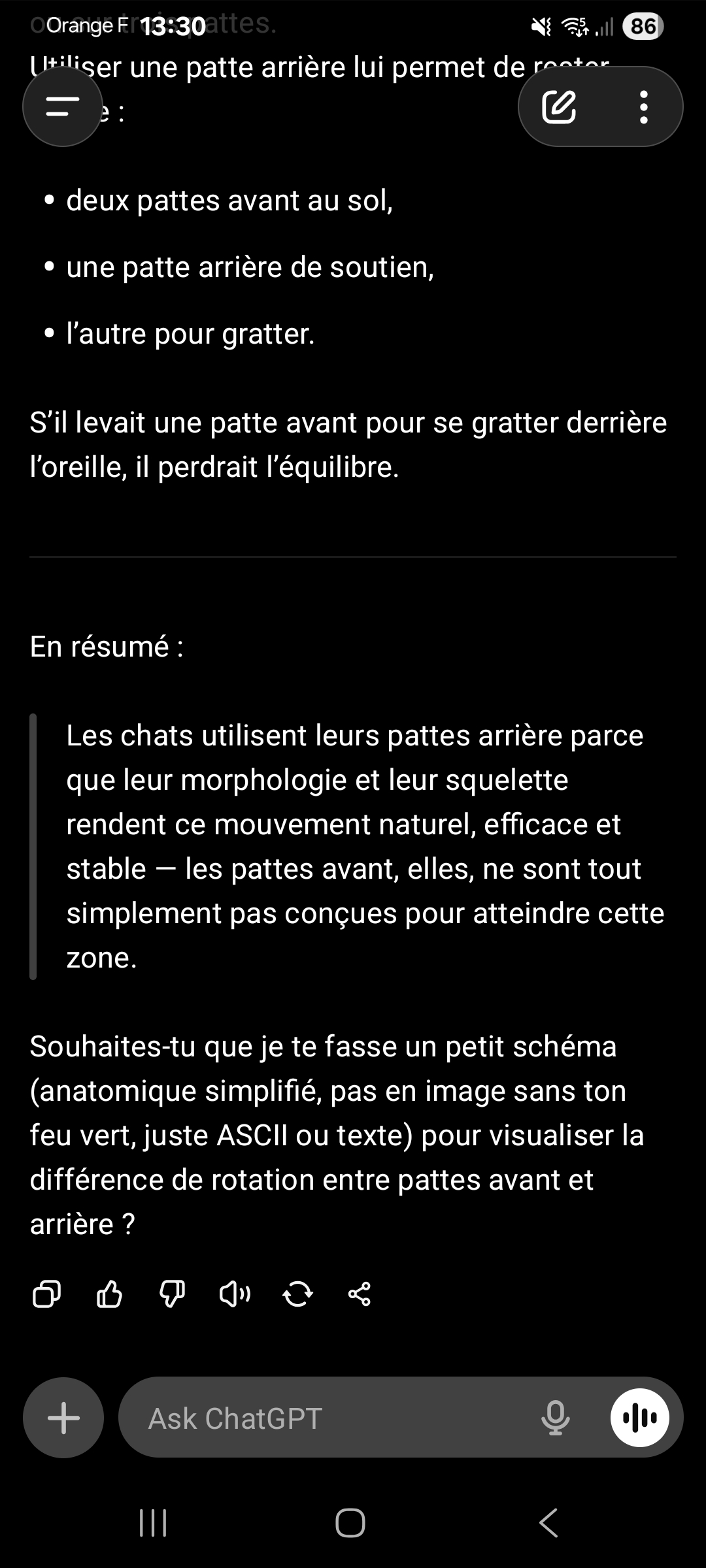
Task: Dislike this response with thumbs down
Action: [x=172, y=1294]
